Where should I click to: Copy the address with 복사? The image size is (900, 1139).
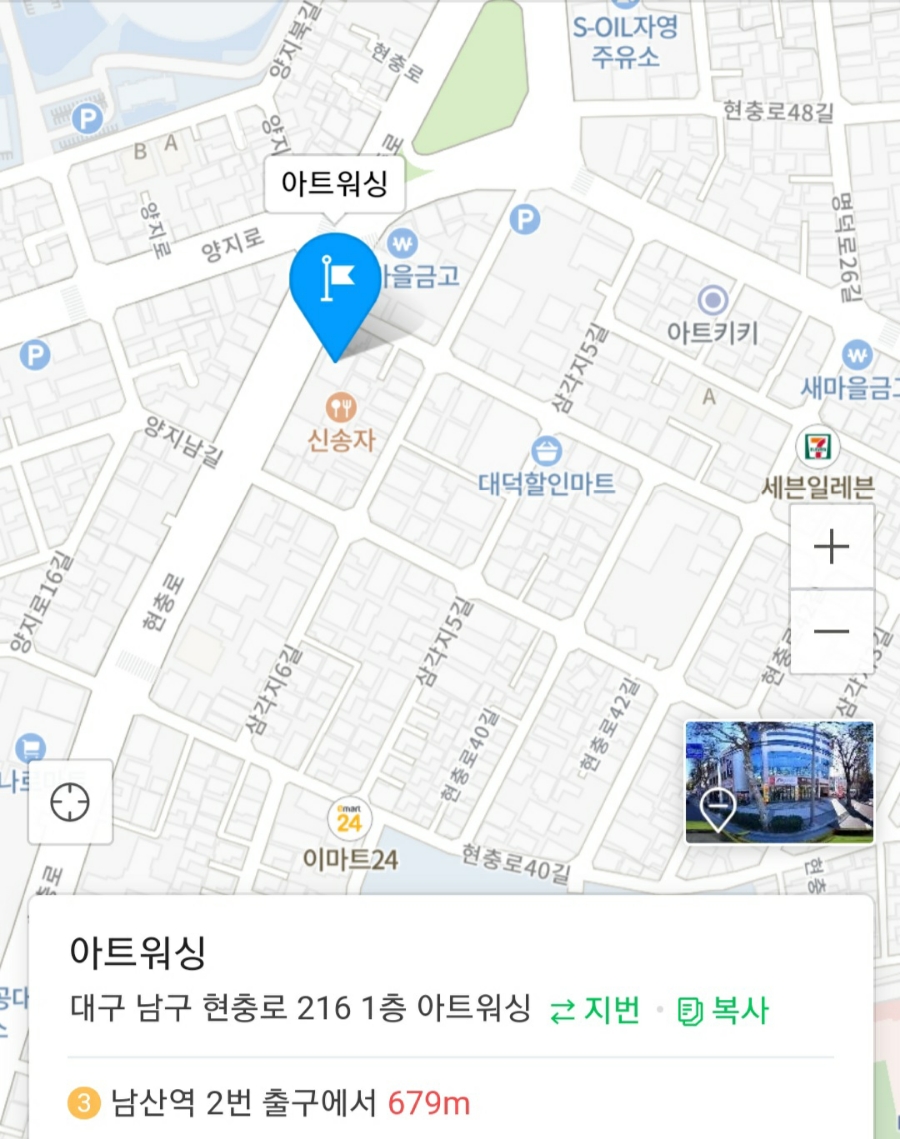(723, 1010)
